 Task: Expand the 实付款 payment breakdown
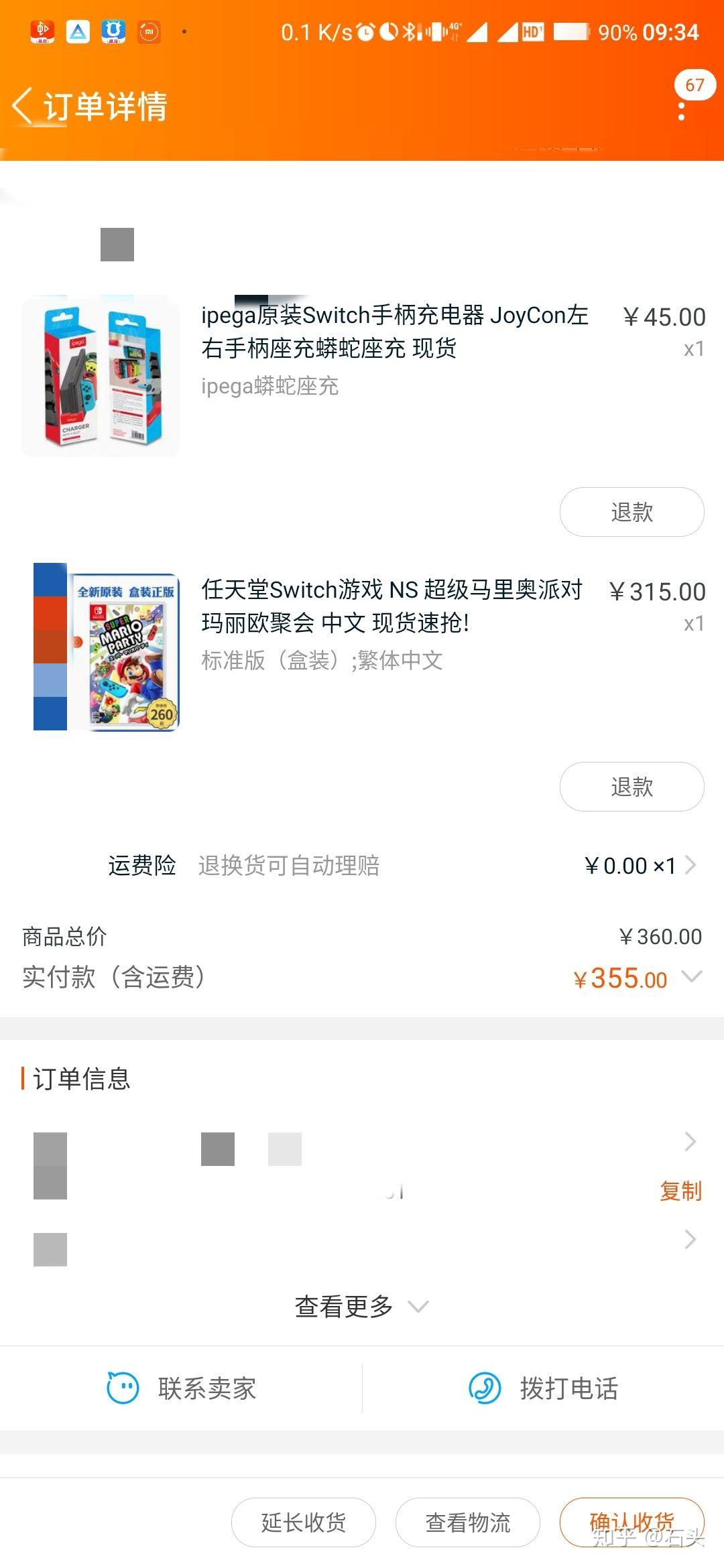(691, 977)
